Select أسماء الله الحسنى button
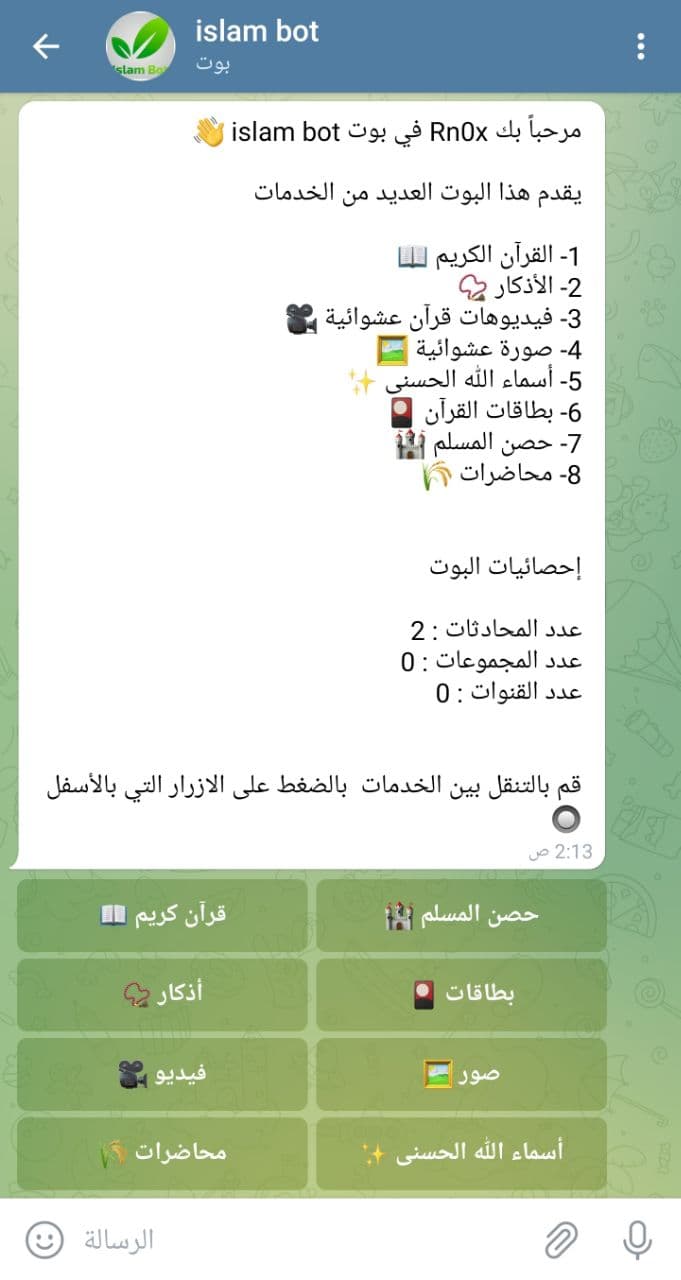The width and height of the screenshot is (681, 1280). click(462, 1153)
